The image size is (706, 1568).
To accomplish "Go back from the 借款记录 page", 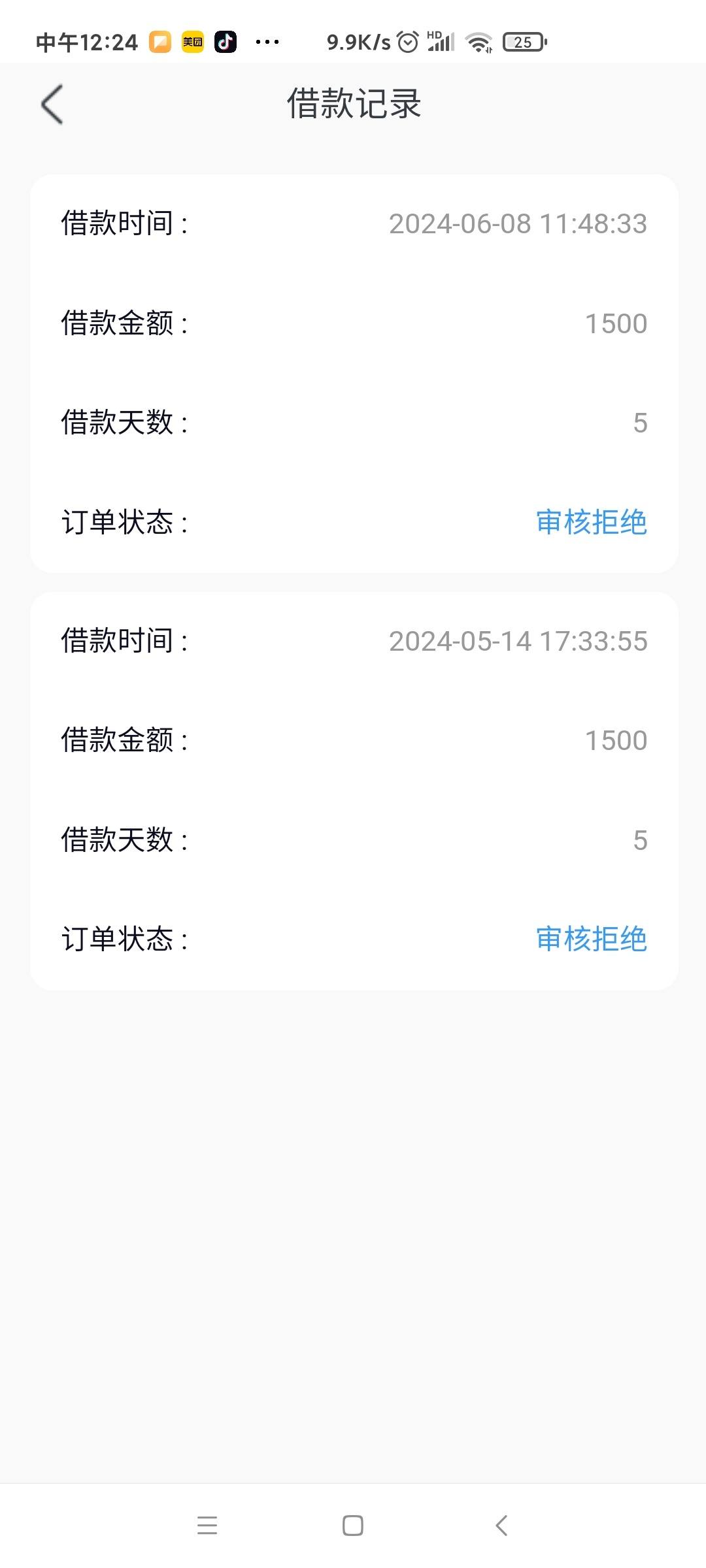I will (x=52, y=105).
